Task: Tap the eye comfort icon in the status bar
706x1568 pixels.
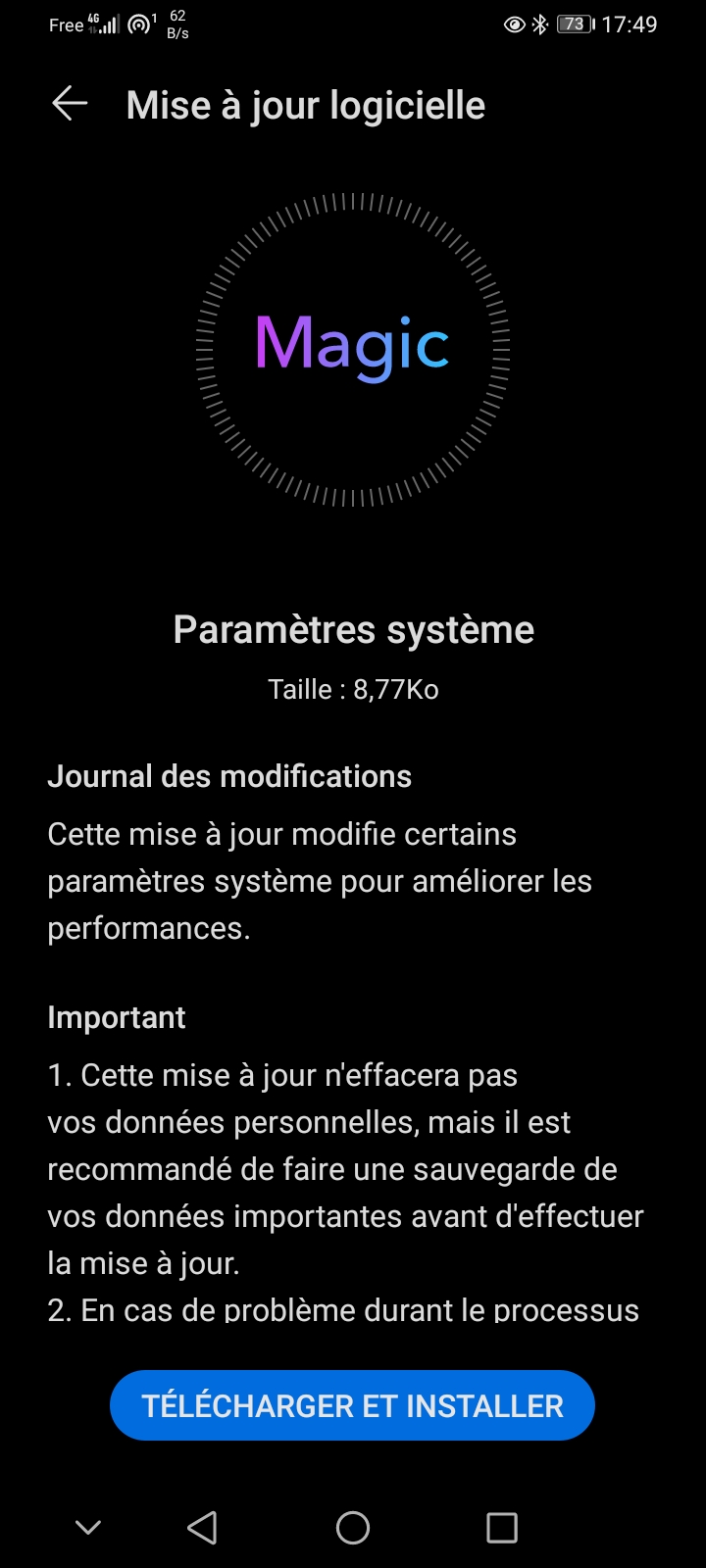Action: tap(513, 24)
